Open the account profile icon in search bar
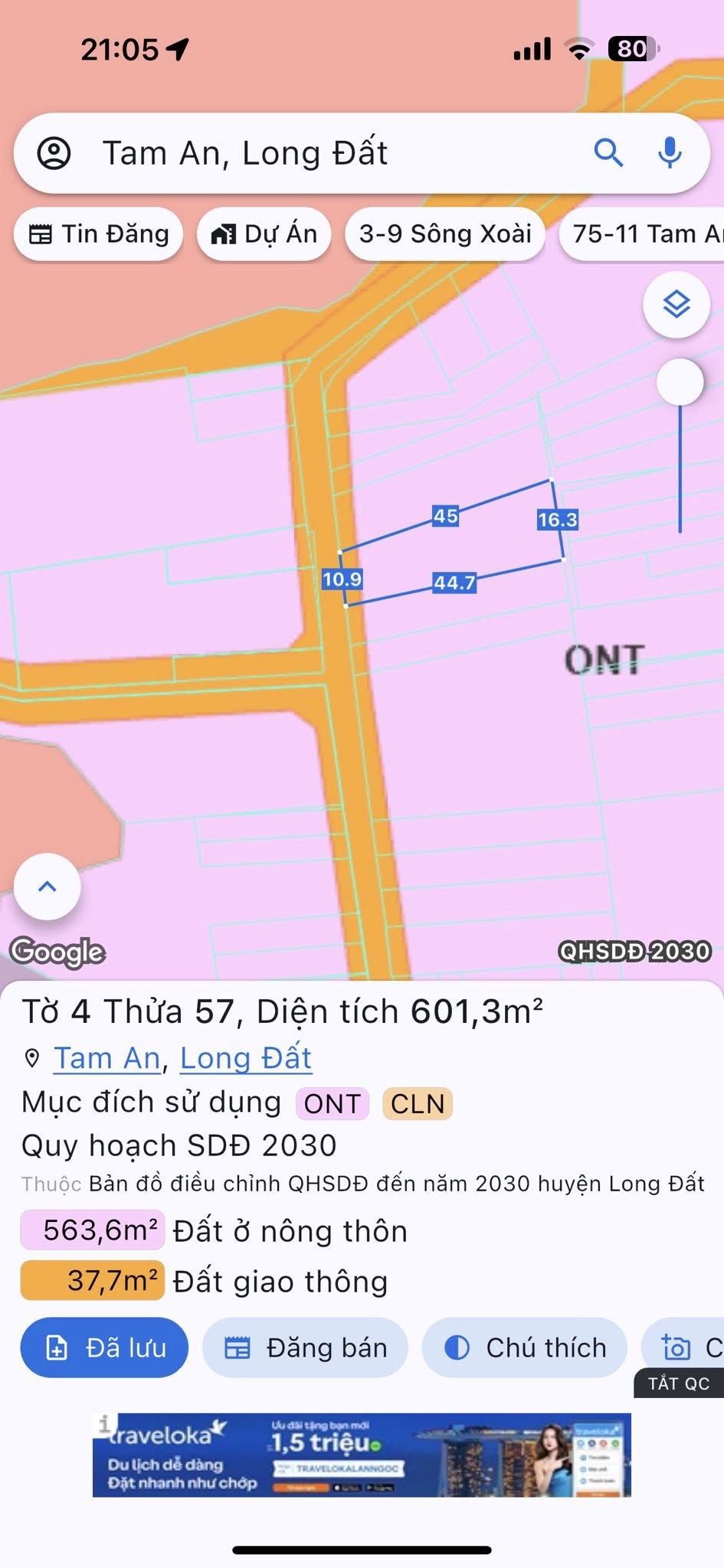This screenshot has height=1568, width=724. [x=52, y=152]
